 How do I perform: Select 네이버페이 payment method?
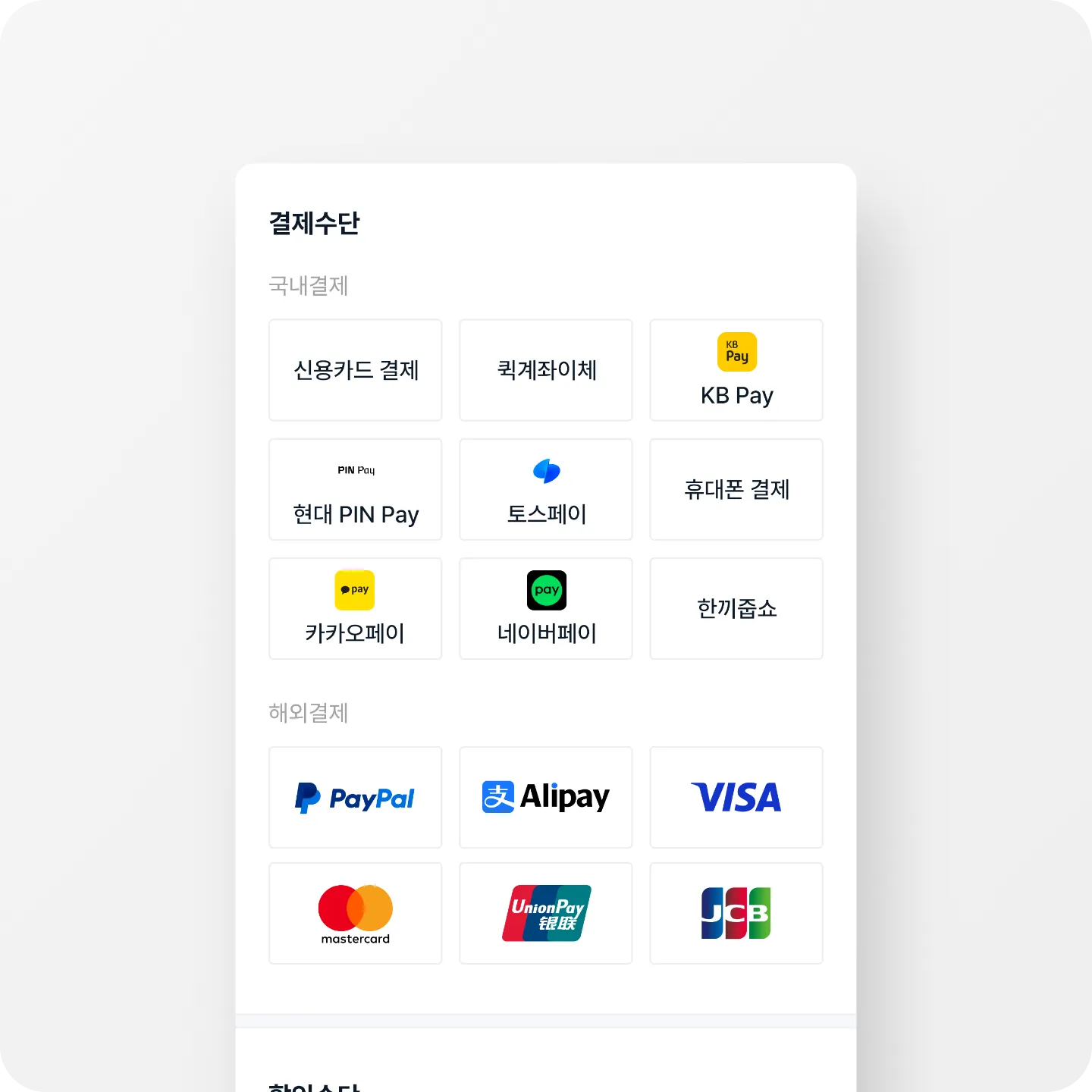point(545,608)
